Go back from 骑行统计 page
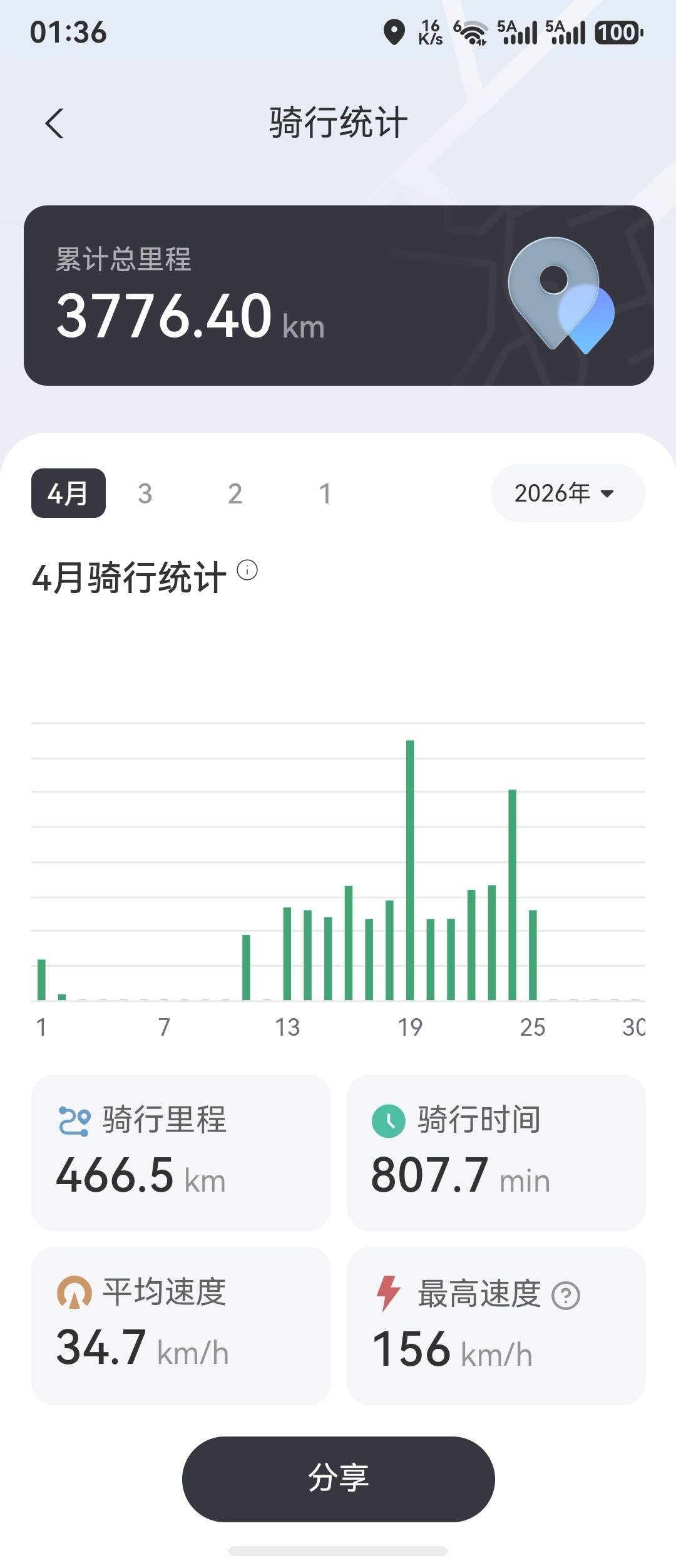The width and height of the screenshot is (676, 1568). pyautogui.click(x=55, y=123)
